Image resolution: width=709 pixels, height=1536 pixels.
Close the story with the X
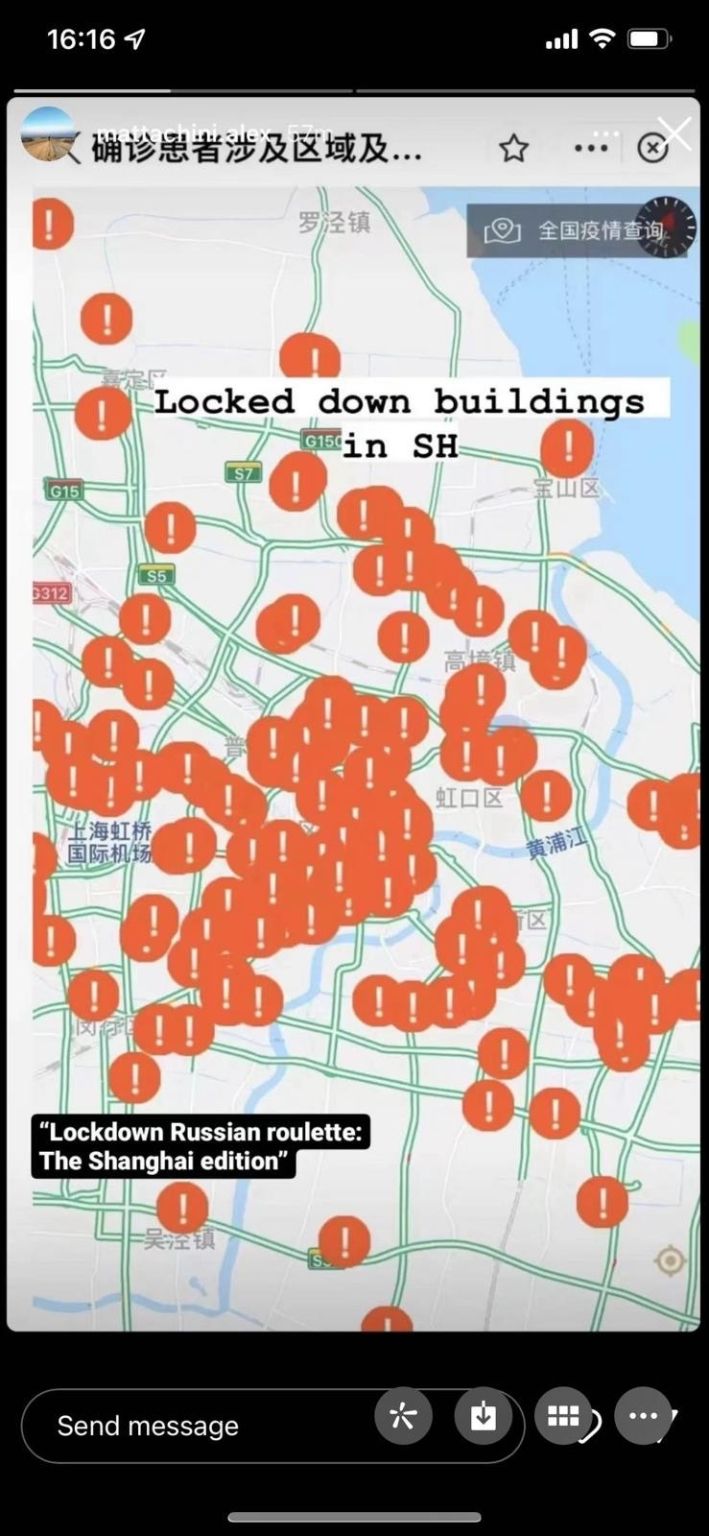(674, 133)
